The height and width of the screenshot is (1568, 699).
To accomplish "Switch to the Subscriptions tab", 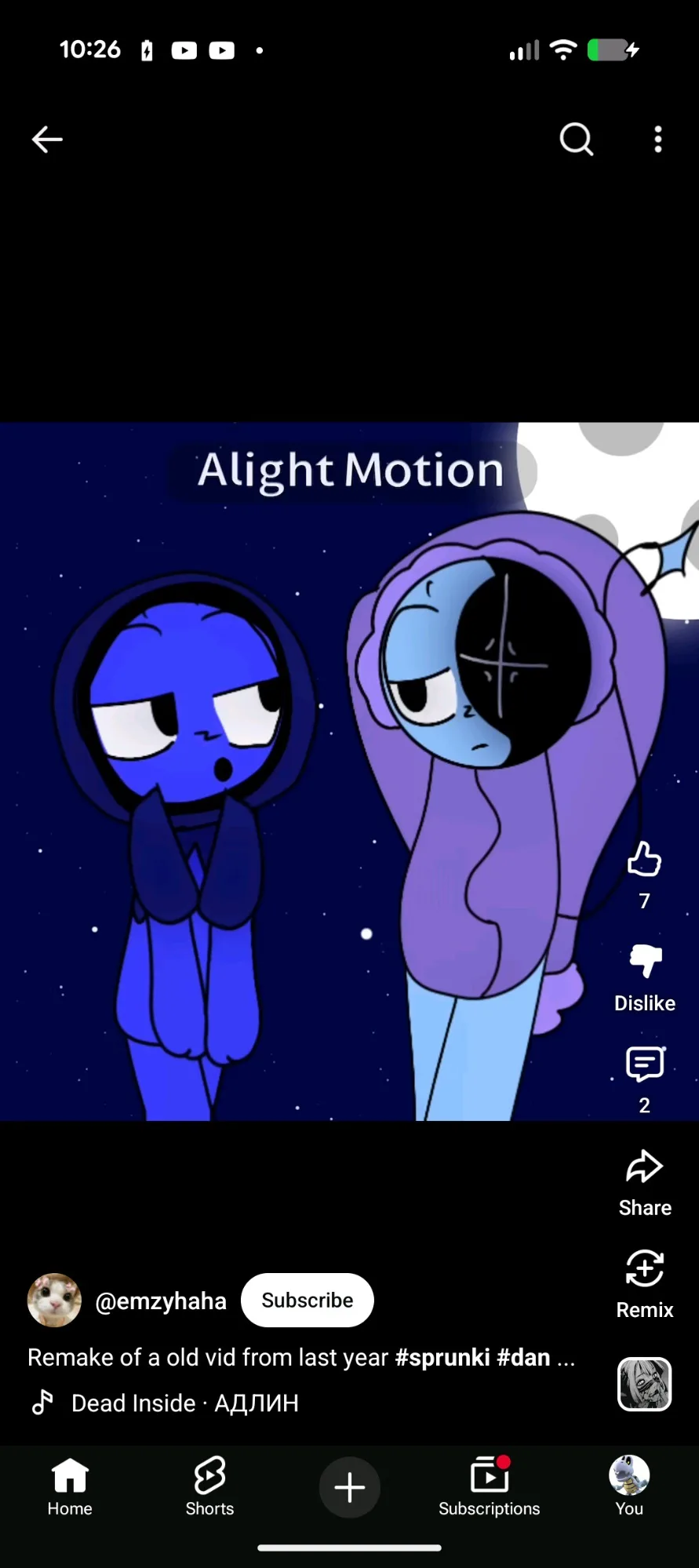I will pyautogui.click(x=489, y=1487).
